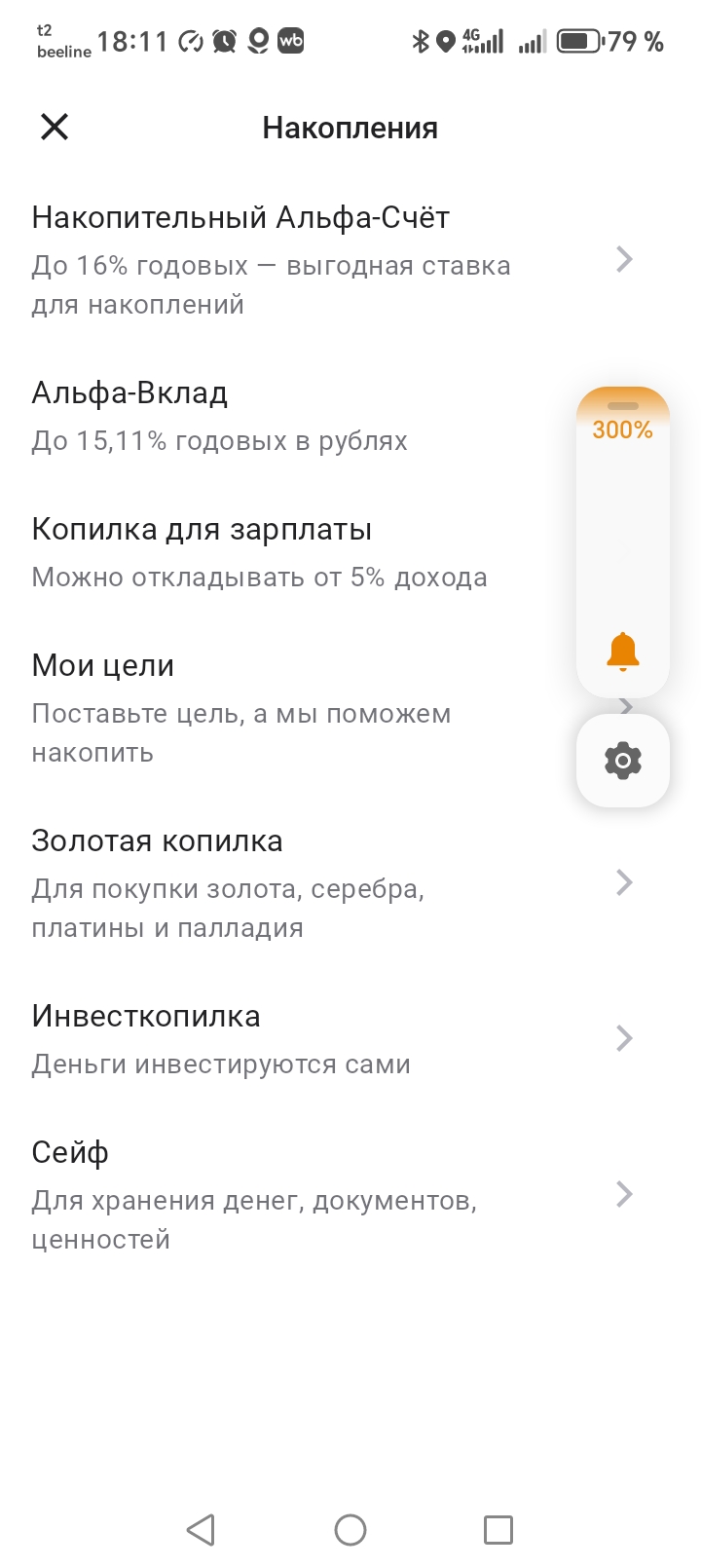Open Накопительный Альфа-Счёт
Image resolution: width=701 pixels, height=1568 pixels.
coord(292,259)
